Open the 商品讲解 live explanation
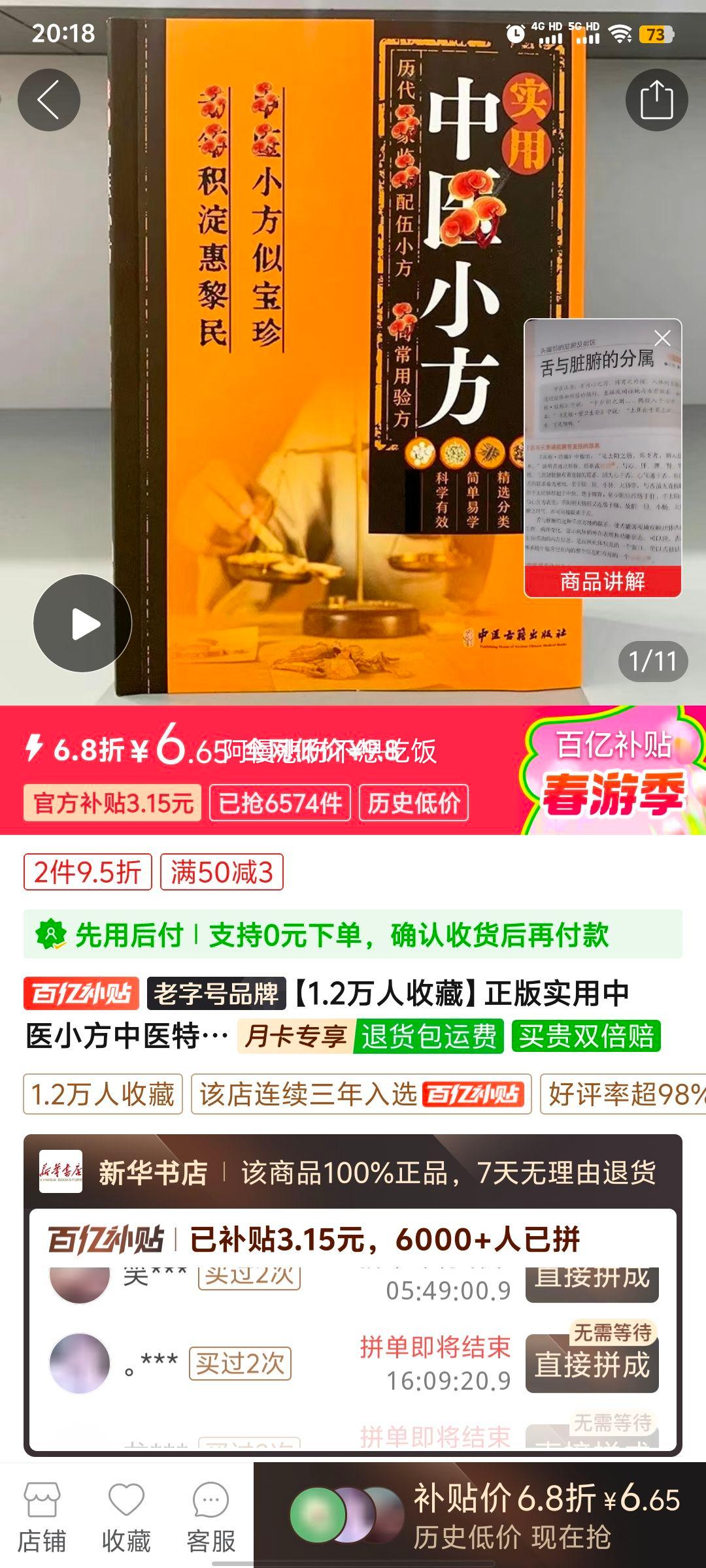706x1568 pixels. (602, 581)
